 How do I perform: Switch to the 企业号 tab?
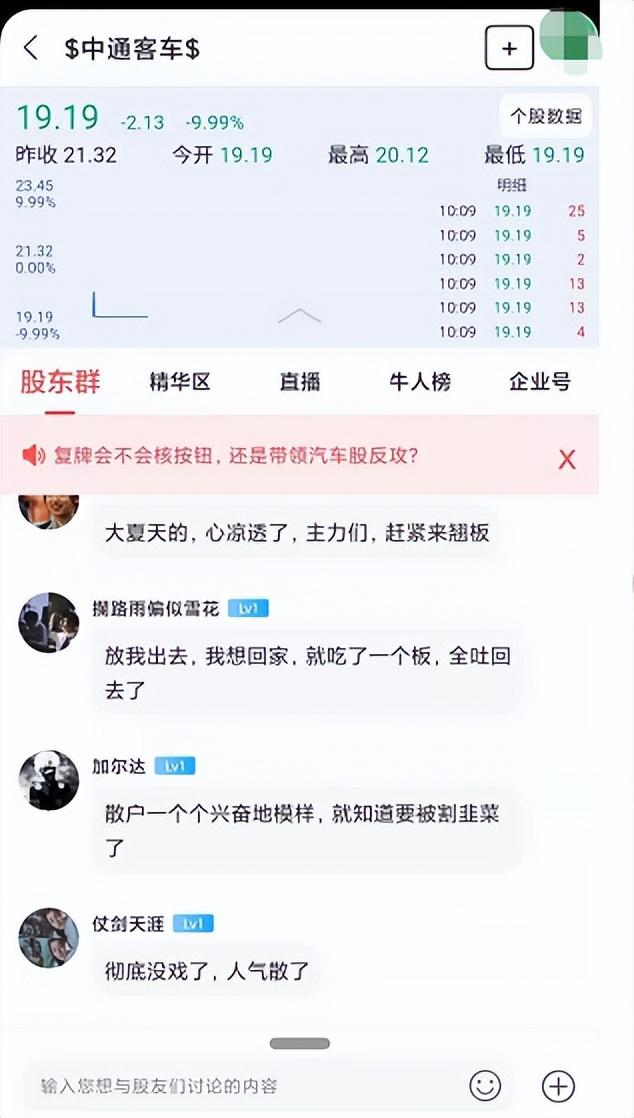(540, 382)
